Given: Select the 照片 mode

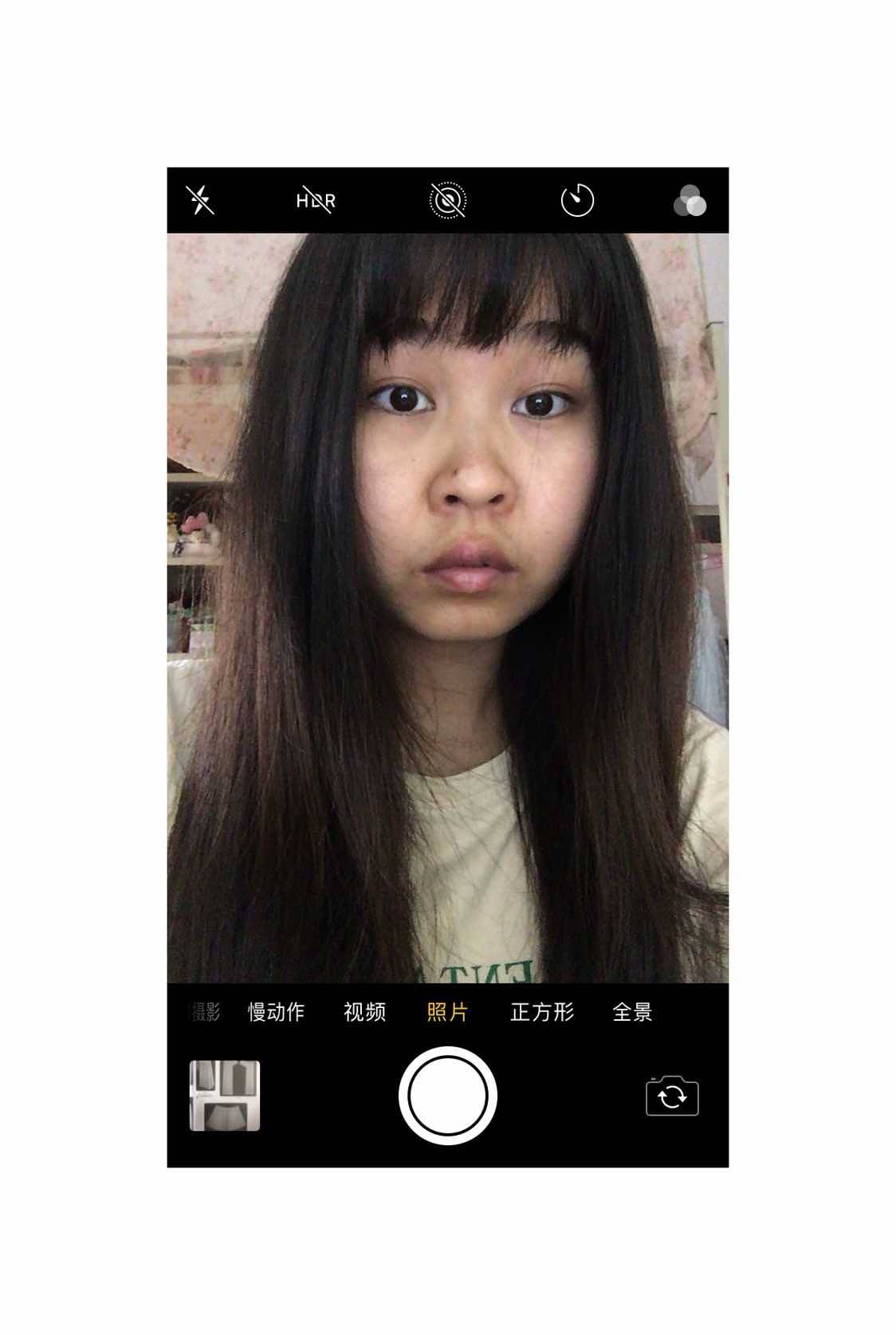Looking at the screenshot, I should coord(447,1012).
